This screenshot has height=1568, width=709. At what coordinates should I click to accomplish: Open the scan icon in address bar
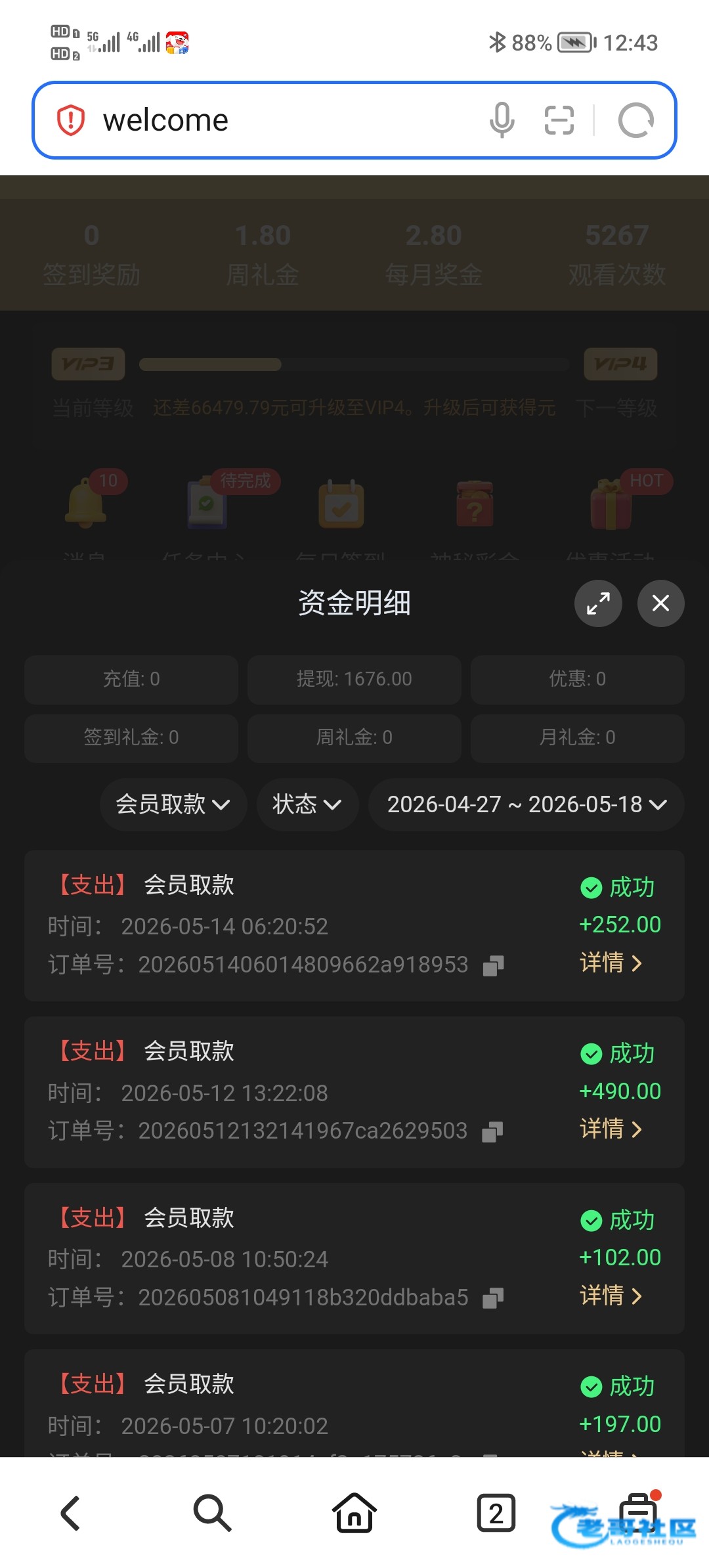click(559, 120)
